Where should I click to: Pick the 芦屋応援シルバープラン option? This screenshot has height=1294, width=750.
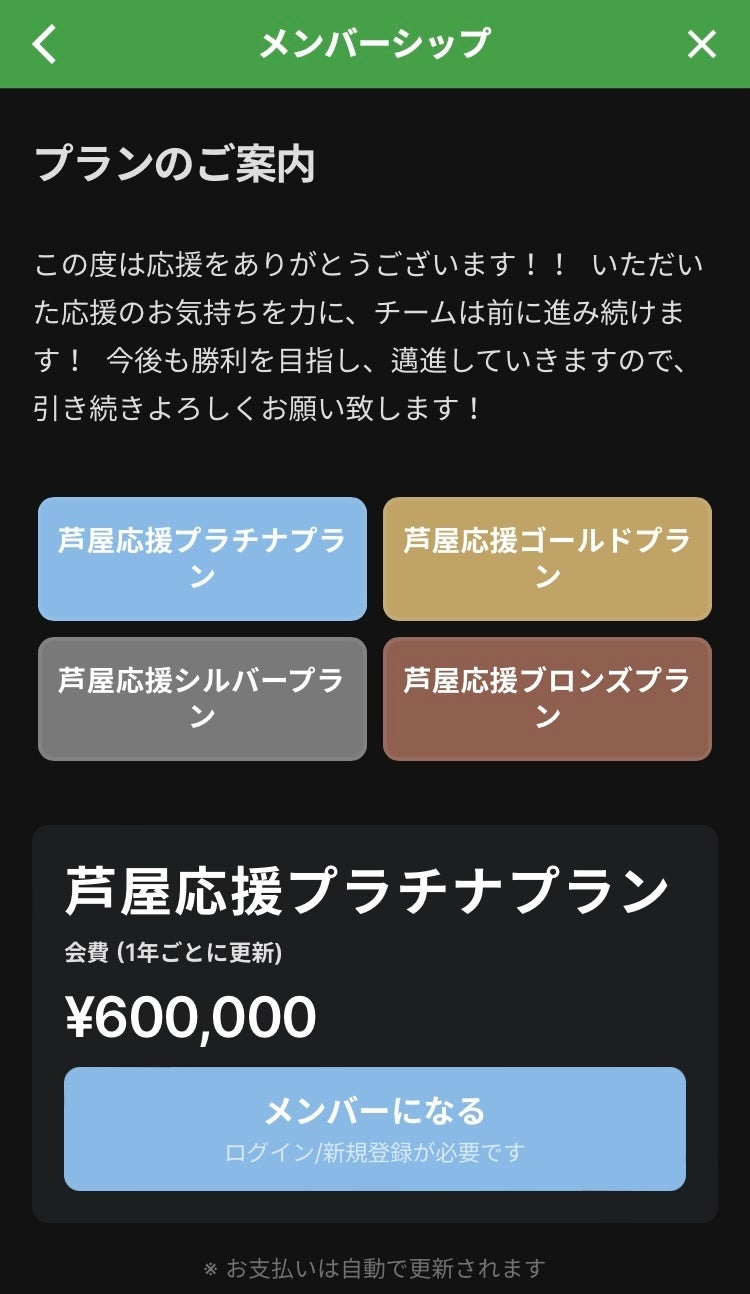202,699
